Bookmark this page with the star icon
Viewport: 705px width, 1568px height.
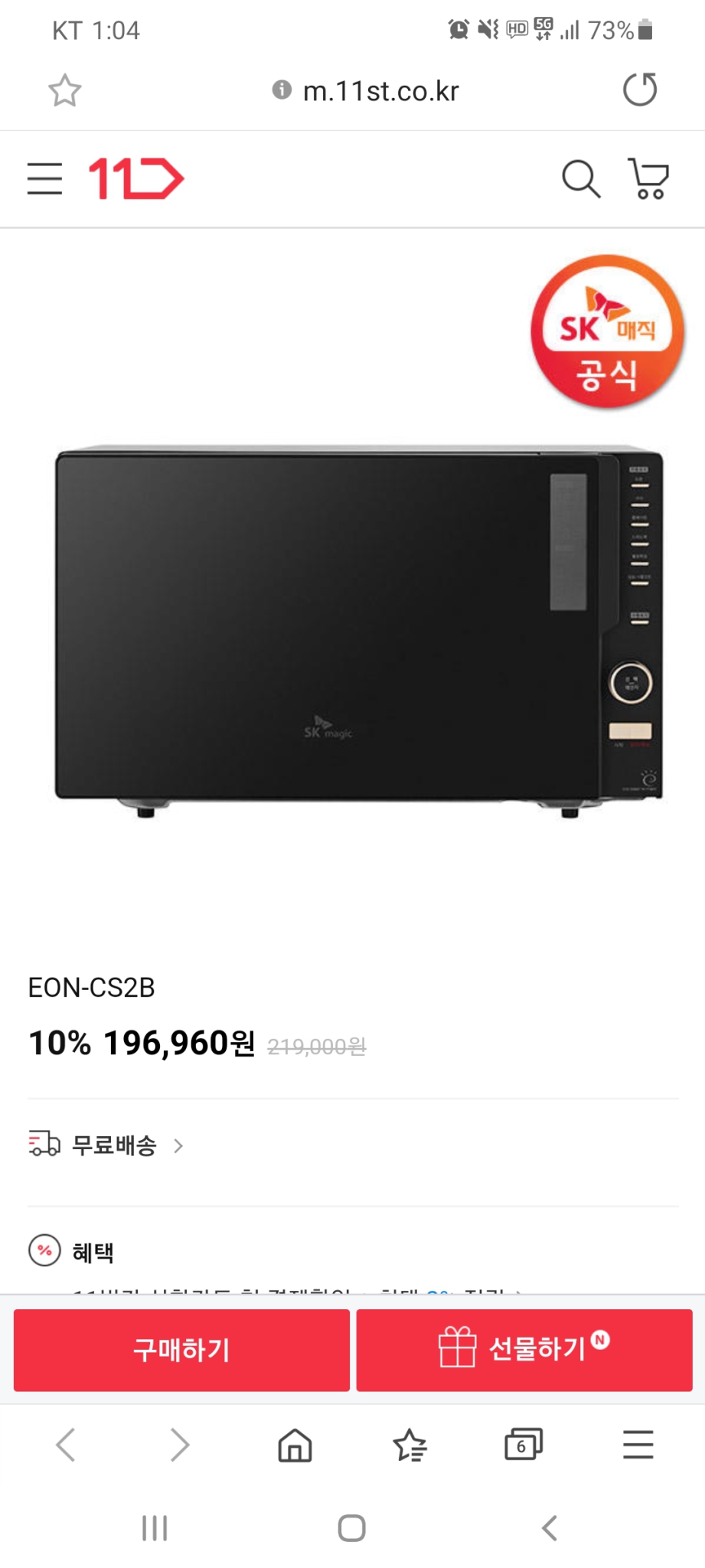65,91
